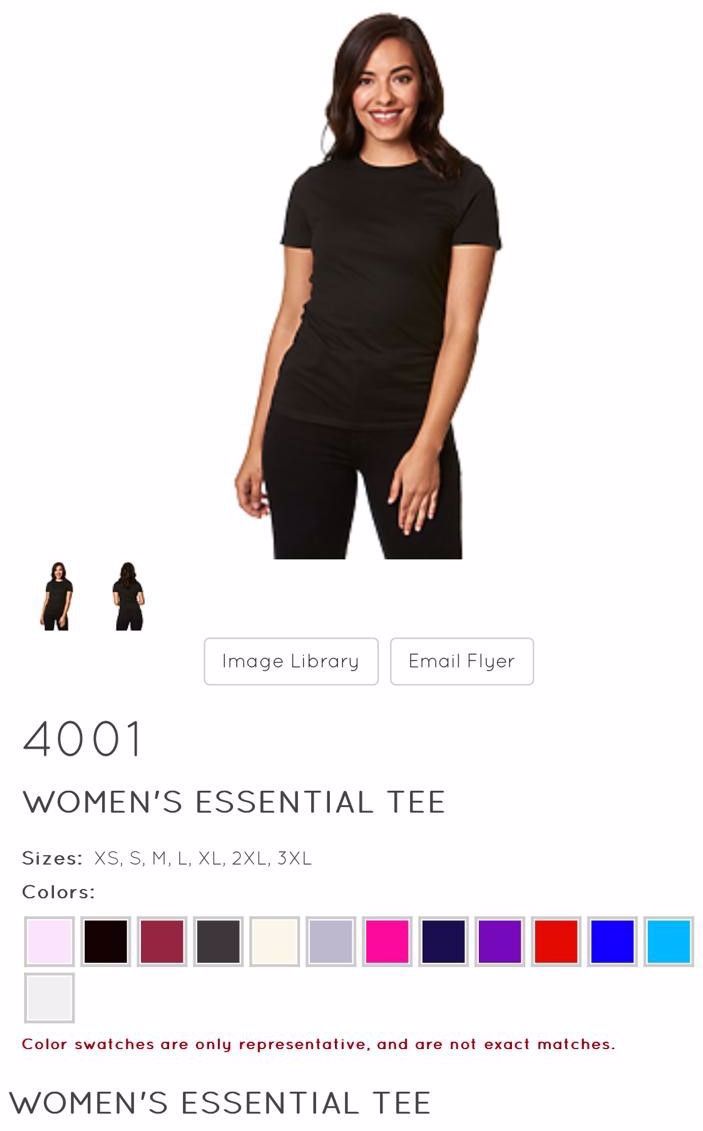The height and width of the screenshot is (1131, 703).
Task: Choose the cream color swatch
Action: pos(275,941)
